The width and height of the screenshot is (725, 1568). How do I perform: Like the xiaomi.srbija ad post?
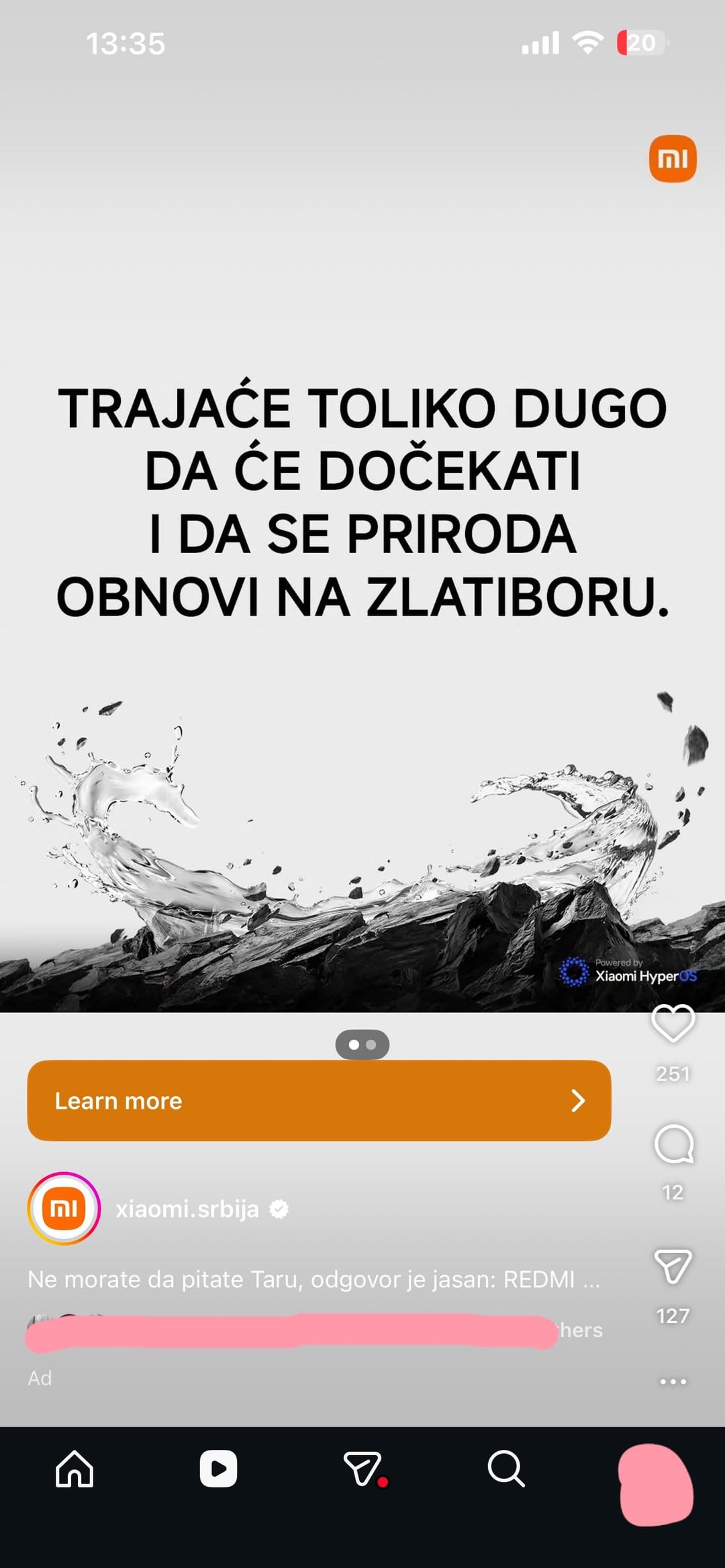click(673, 1024)
